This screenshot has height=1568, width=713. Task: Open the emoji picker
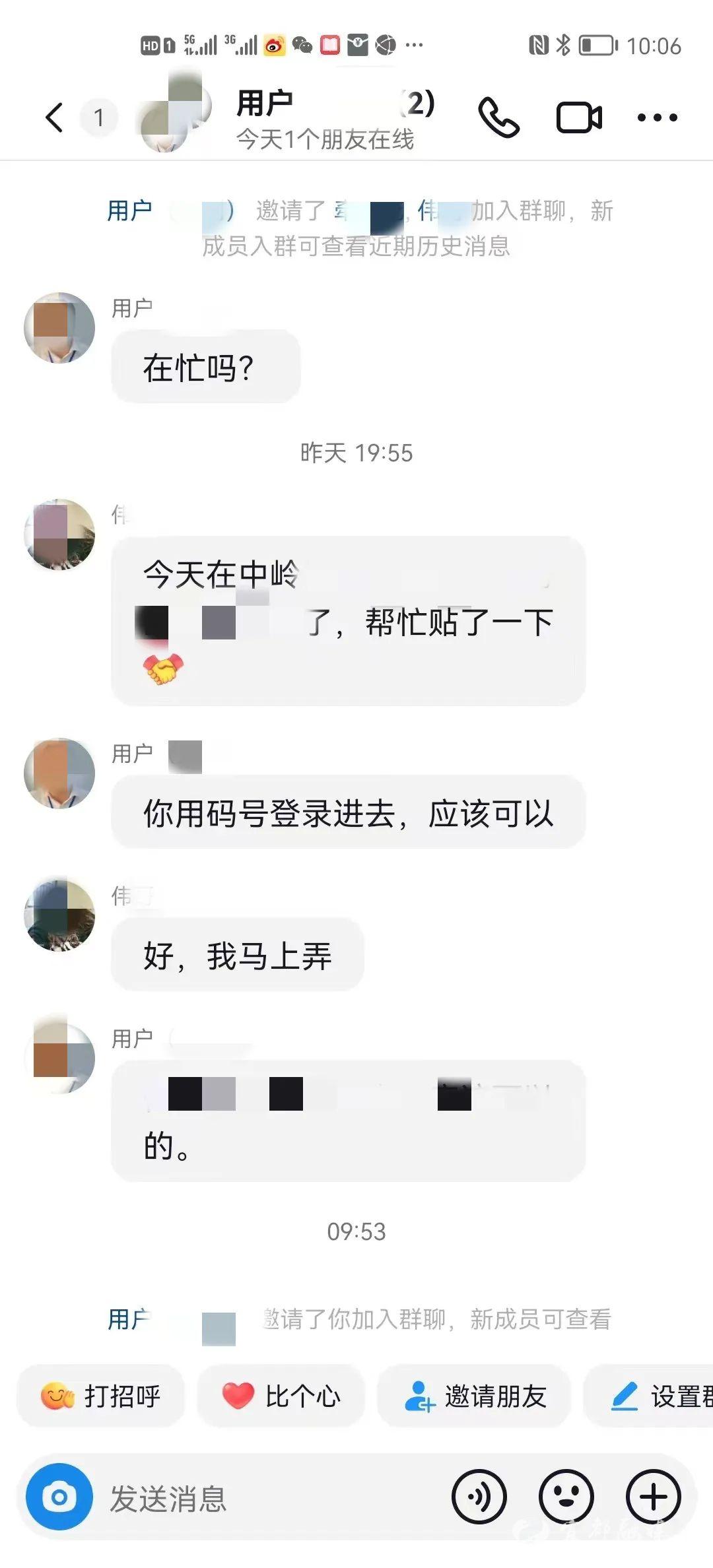point(566,1497)
